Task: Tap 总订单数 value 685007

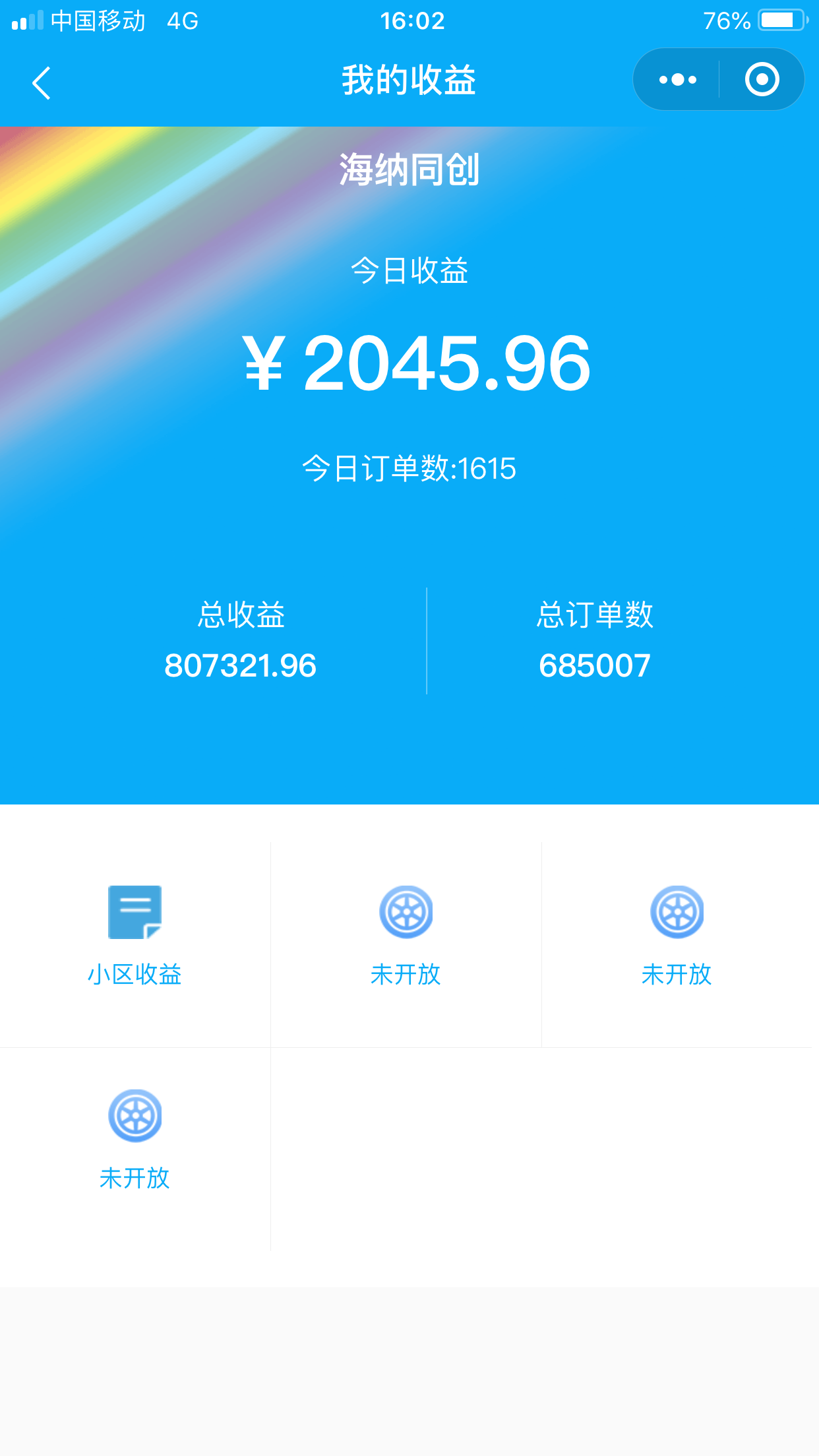Action: 594,666
